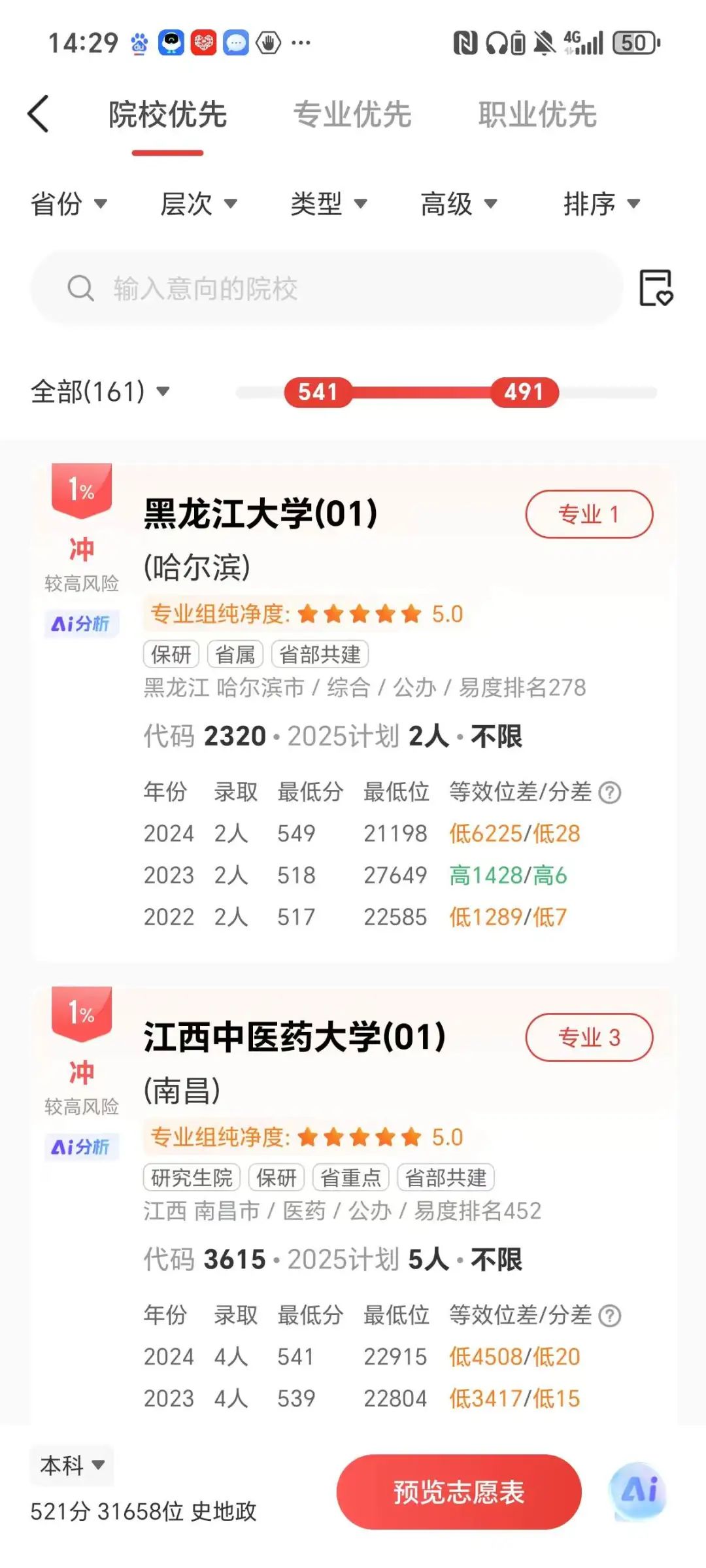706x1568 pixels.
Task: Expand the 省份 filter dropdown
Action: tap(69, 204)
